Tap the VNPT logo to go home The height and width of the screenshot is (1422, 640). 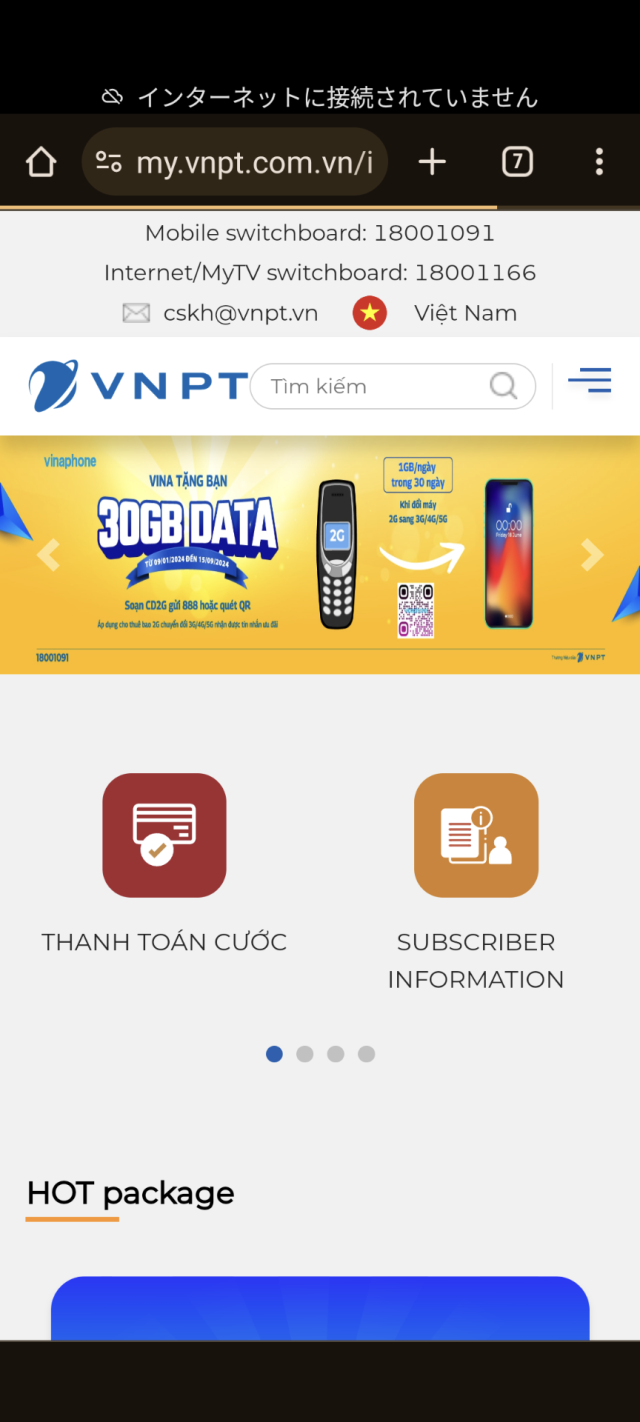tap(138, 386)
